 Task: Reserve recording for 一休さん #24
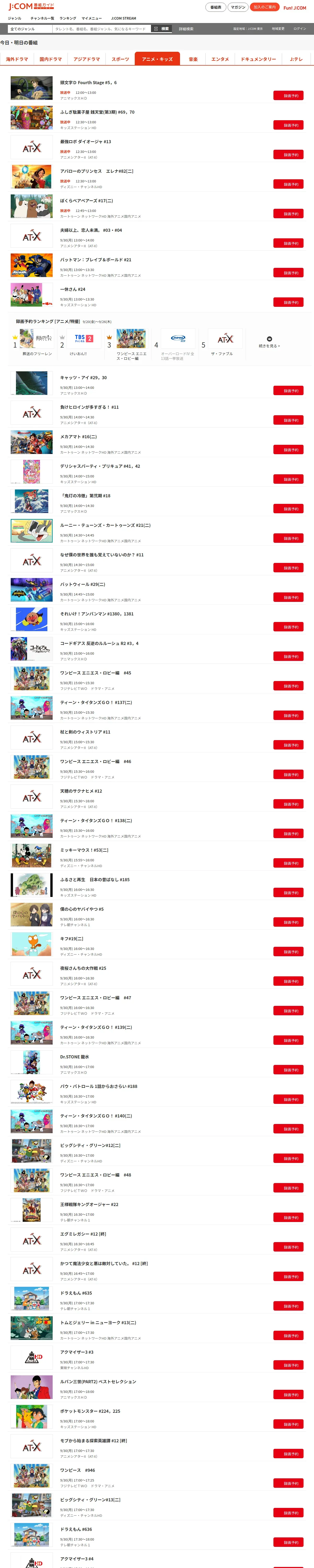click(x=288, y=303)
